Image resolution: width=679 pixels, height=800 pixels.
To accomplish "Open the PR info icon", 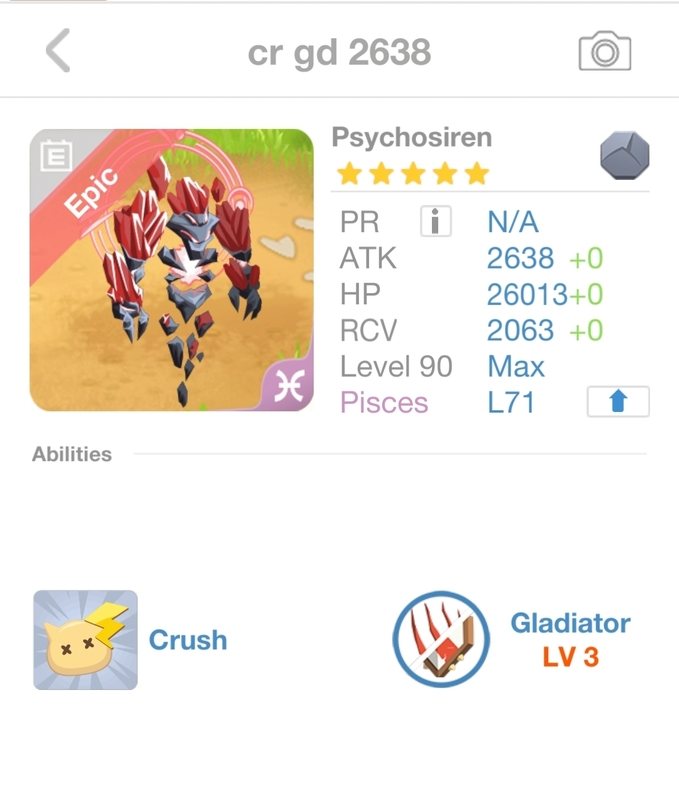I will 435,221.
